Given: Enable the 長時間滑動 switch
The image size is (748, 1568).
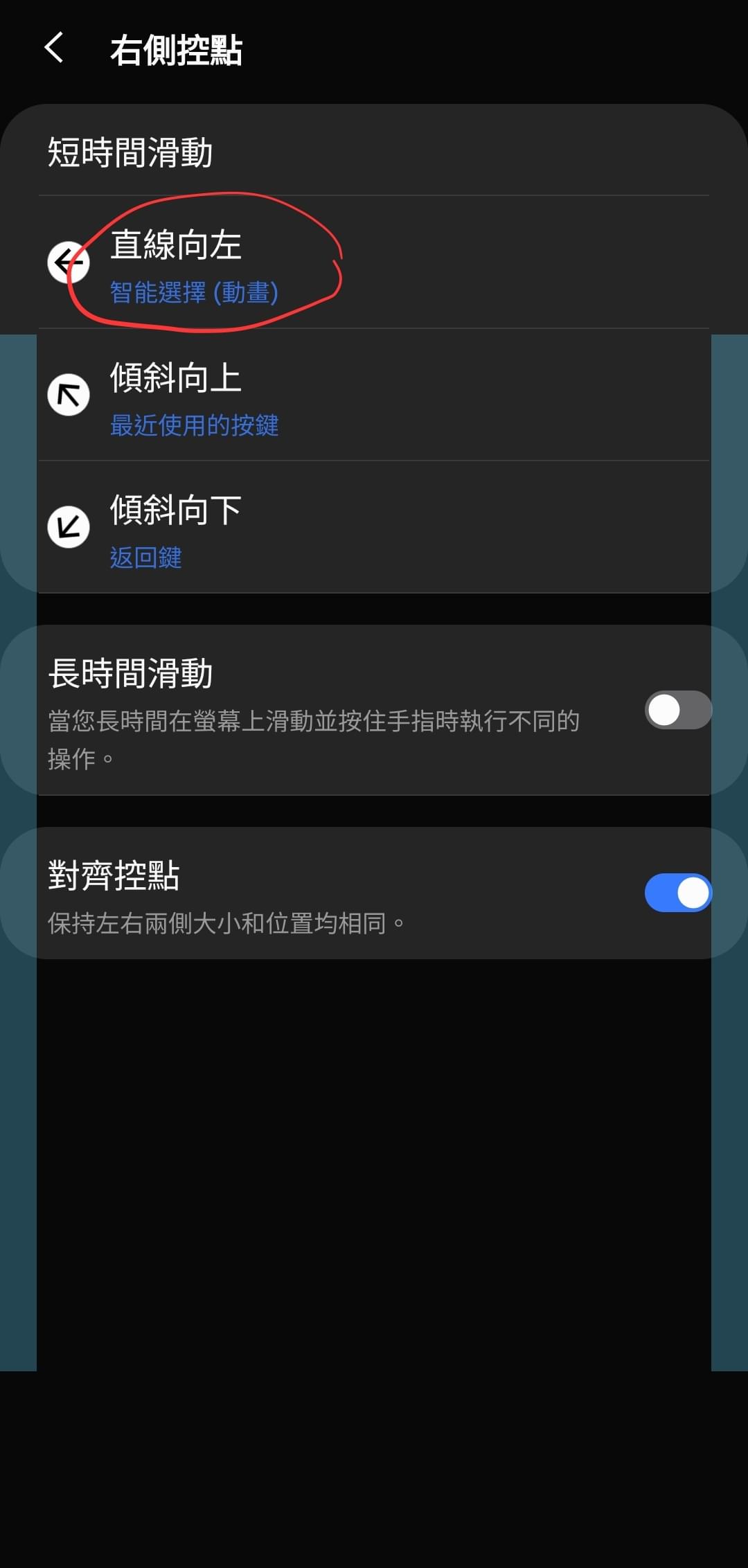Looking at the screenshot, I should [678, 710].
